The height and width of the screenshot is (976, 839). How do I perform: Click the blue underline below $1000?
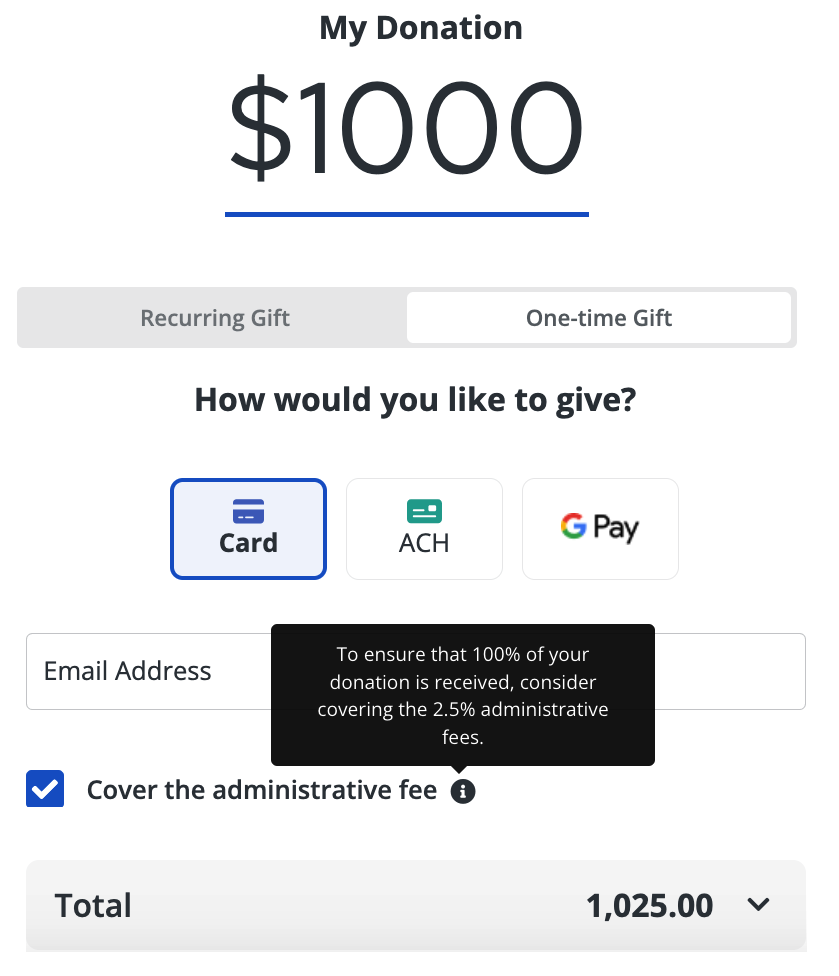406,212
